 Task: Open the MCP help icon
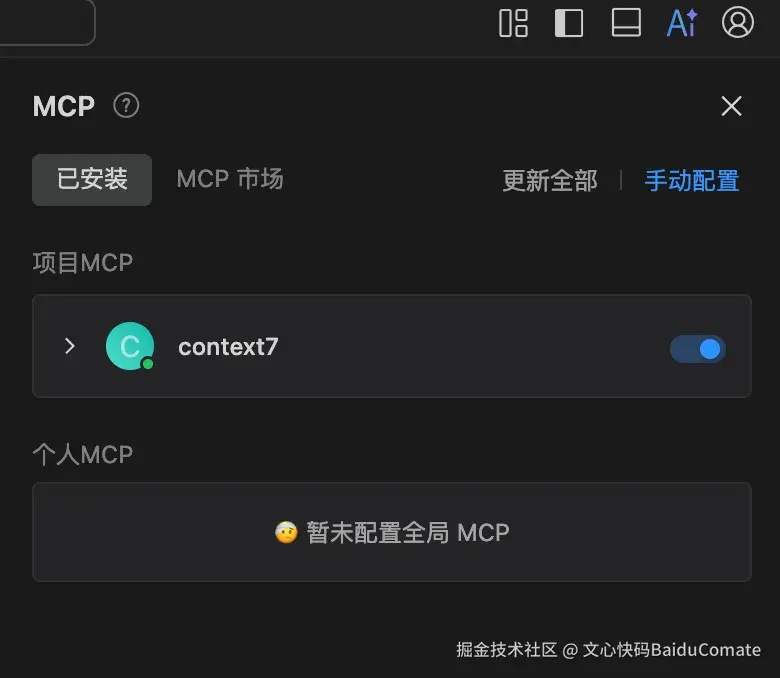tap(126, 105)
